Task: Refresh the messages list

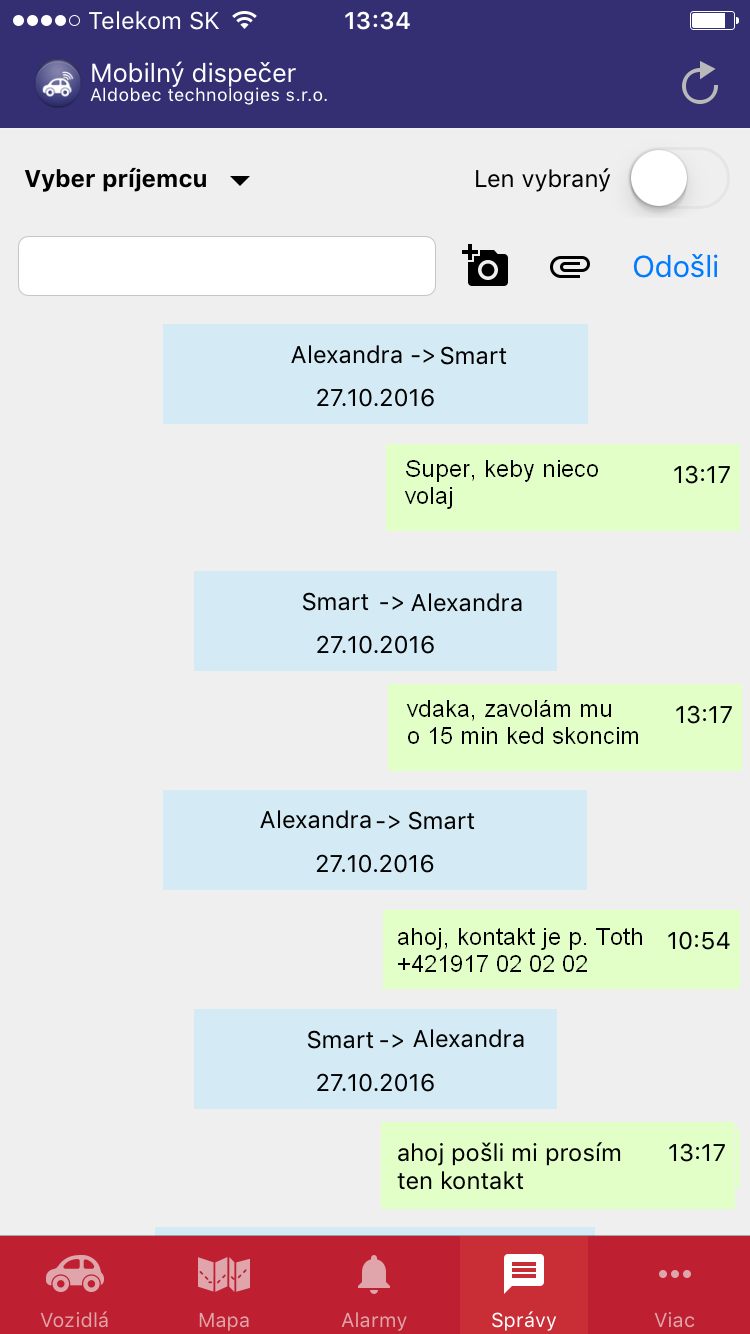Action: click(x=700, y=83)
